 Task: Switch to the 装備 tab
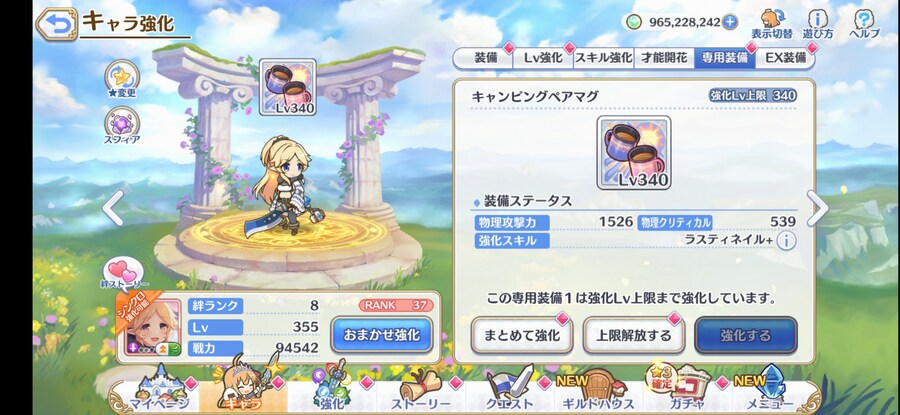tap(485, 58)
